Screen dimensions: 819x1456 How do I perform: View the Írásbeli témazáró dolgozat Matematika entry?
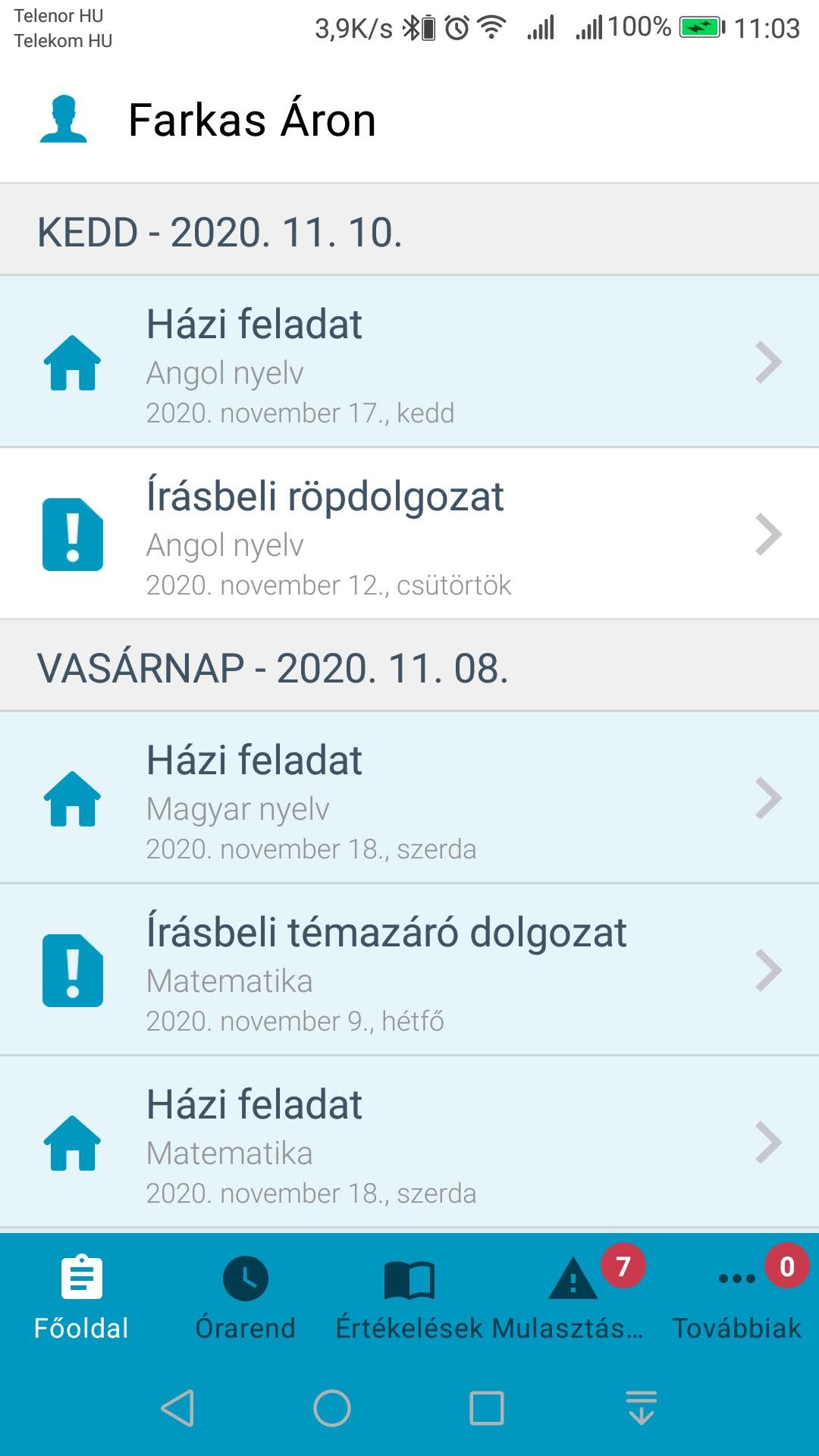click(409, 969)
